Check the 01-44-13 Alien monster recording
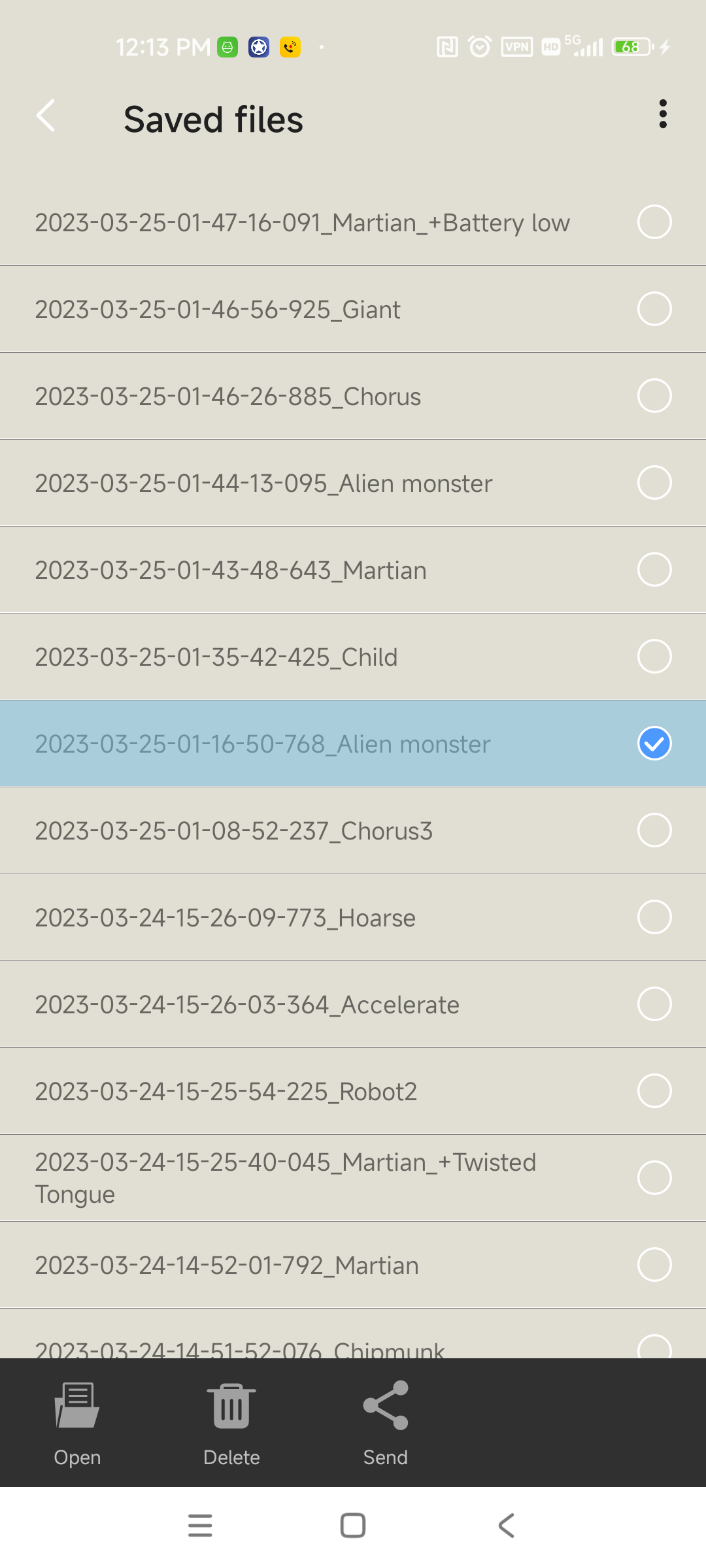 pyautogui.click(x=654, y=483)
